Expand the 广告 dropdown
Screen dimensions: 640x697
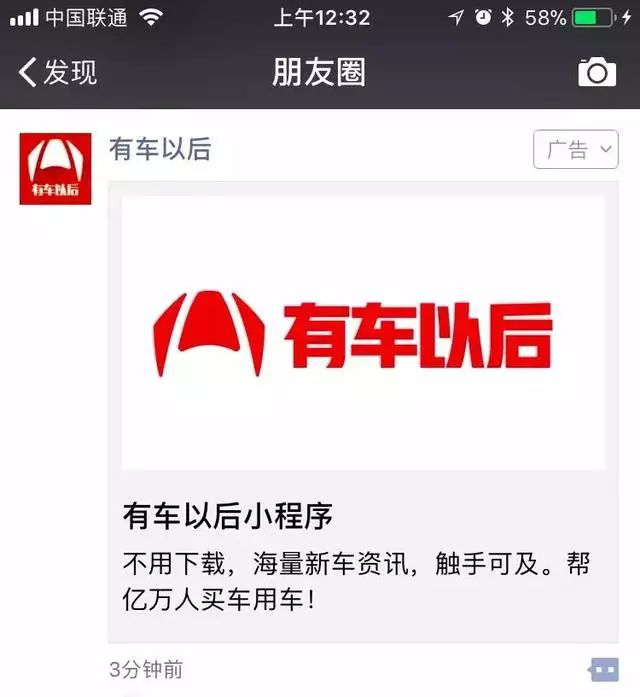click(576, 150)
